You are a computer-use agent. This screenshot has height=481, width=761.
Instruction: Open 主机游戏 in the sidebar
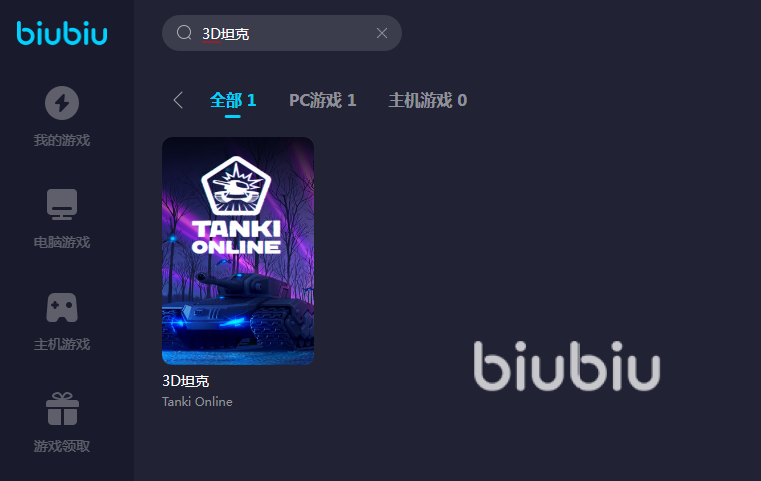pos(62,321)
